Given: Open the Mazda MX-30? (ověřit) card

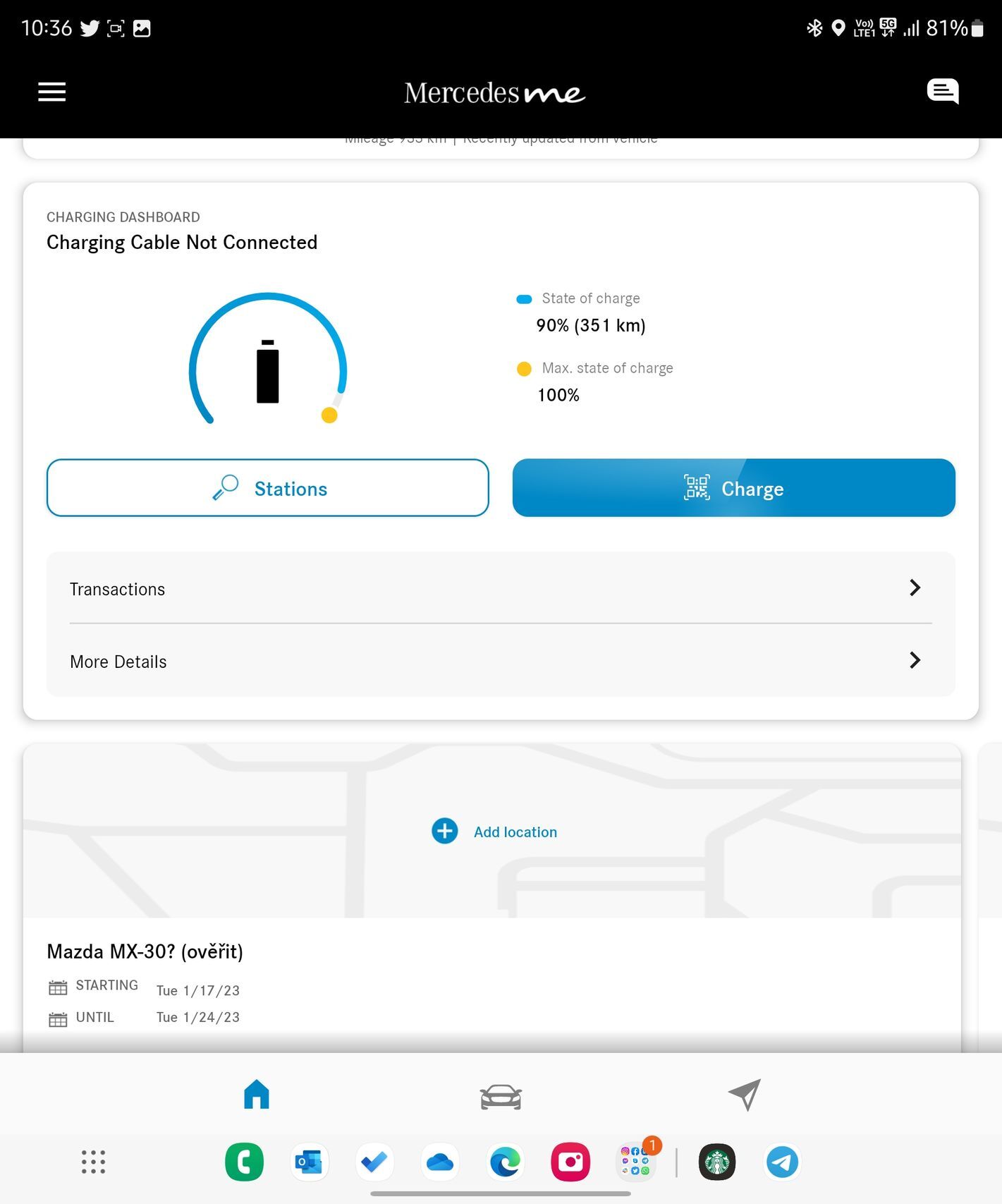Looking at the screenshot, I should tap(145, 951).
